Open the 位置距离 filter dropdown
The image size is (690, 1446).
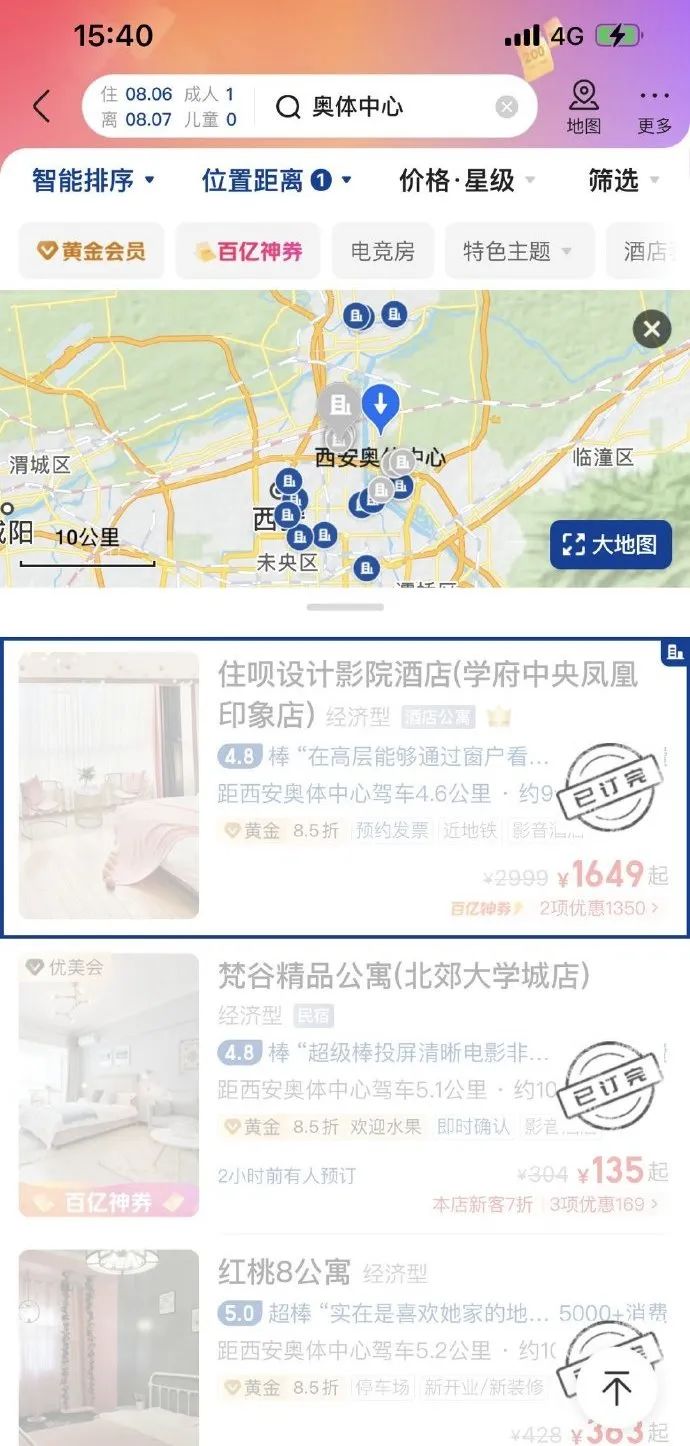coord(276,181)
